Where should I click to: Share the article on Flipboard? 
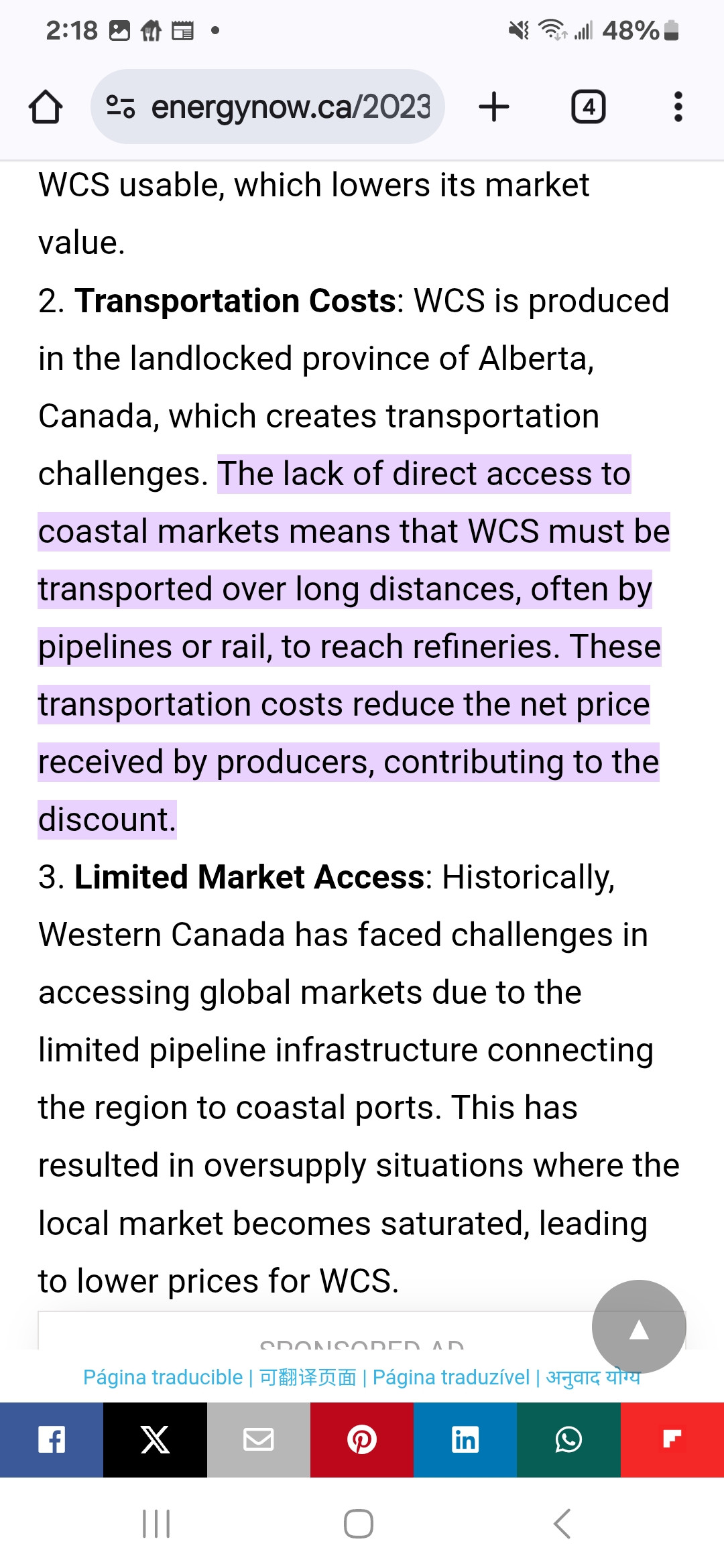[x=672, y=1439]
